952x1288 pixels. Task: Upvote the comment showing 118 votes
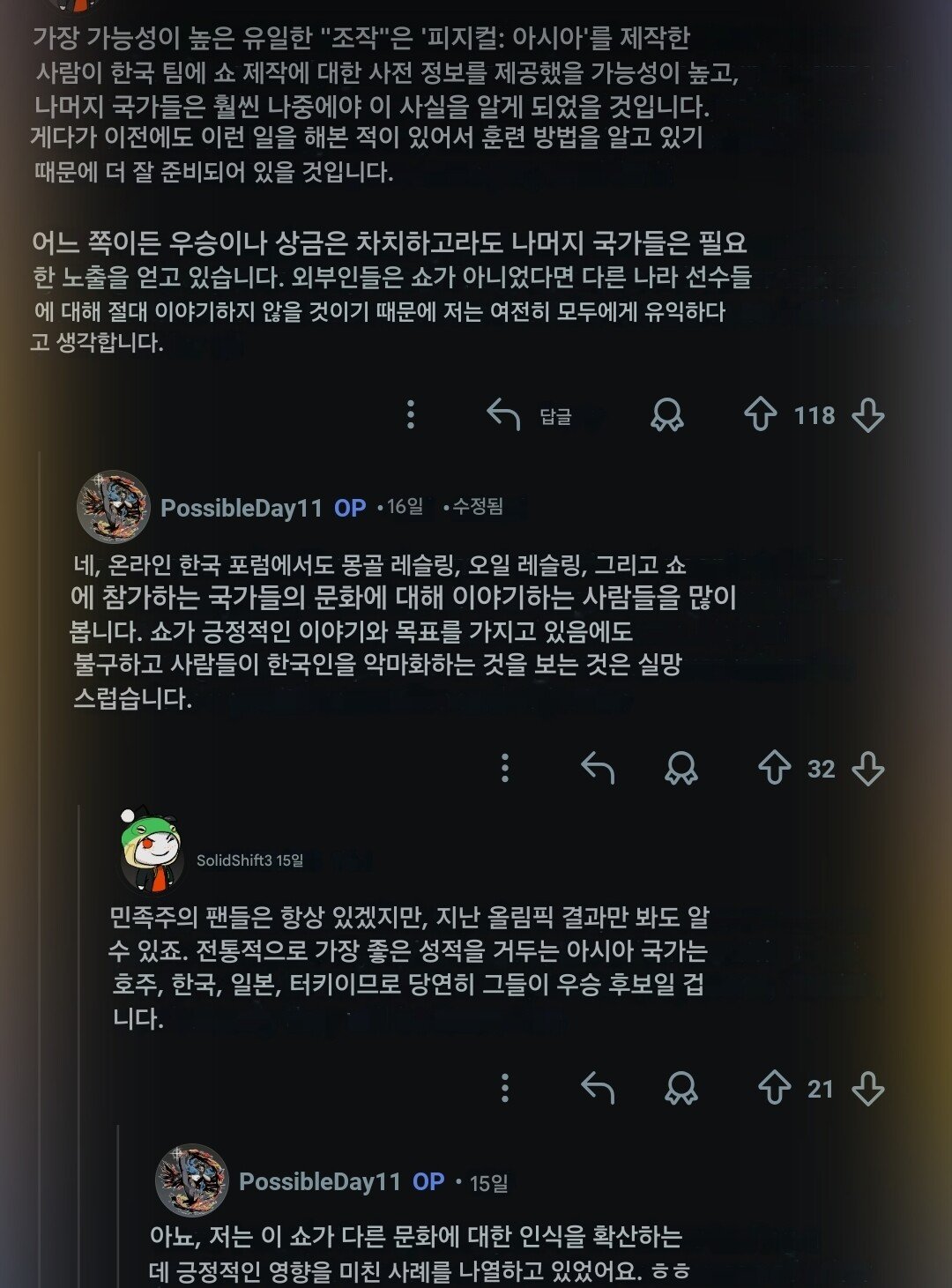click(760, 414)
